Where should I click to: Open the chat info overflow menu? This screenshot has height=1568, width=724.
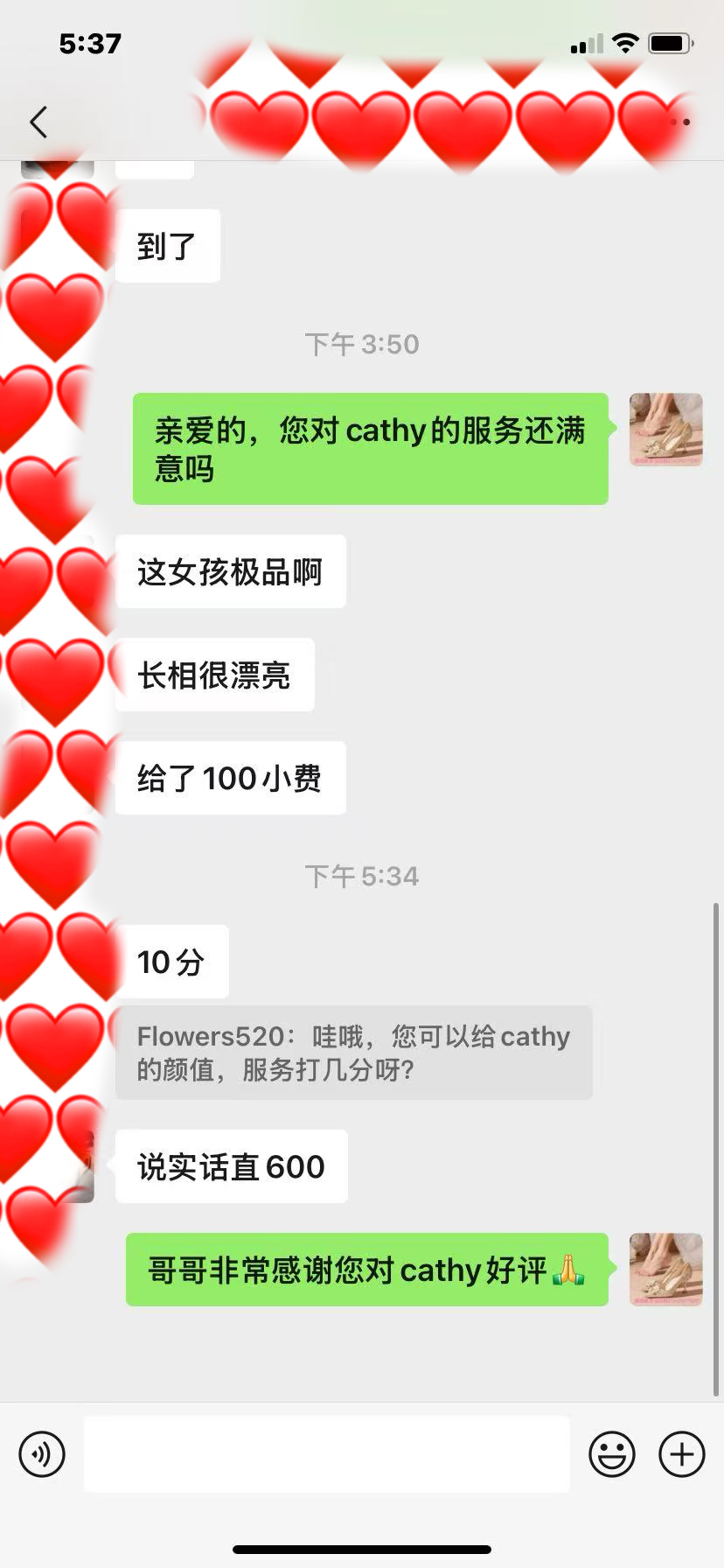pos(680,122)
